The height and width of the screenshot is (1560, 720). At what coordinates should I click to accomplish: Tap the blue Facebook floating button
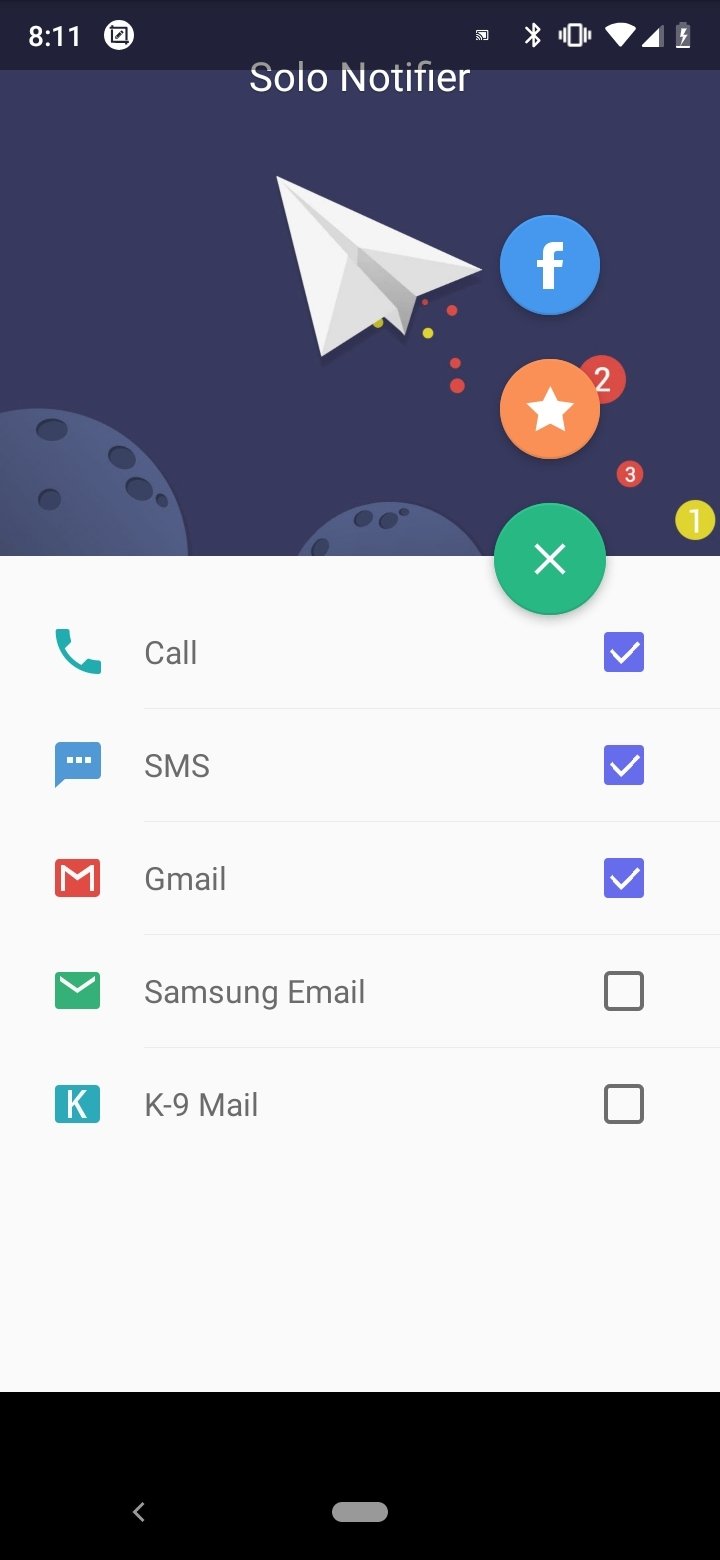pyautogui.click(x=550, y=265)
